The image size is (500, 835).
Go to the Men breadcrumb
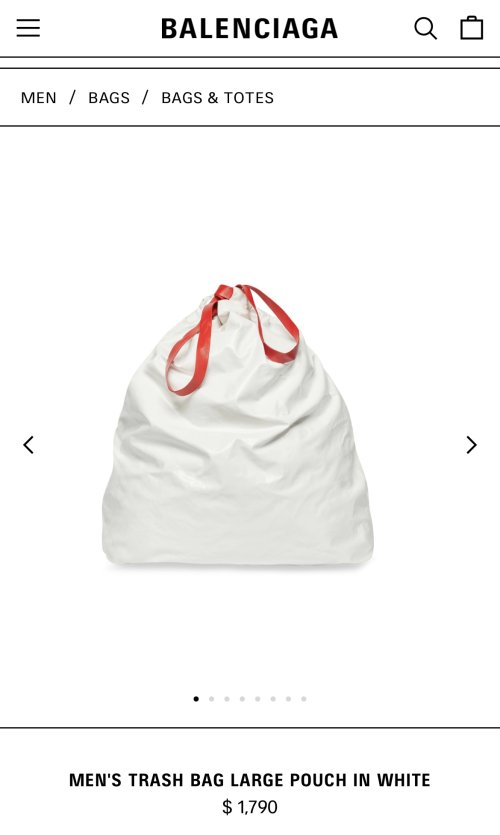[38, 98]
